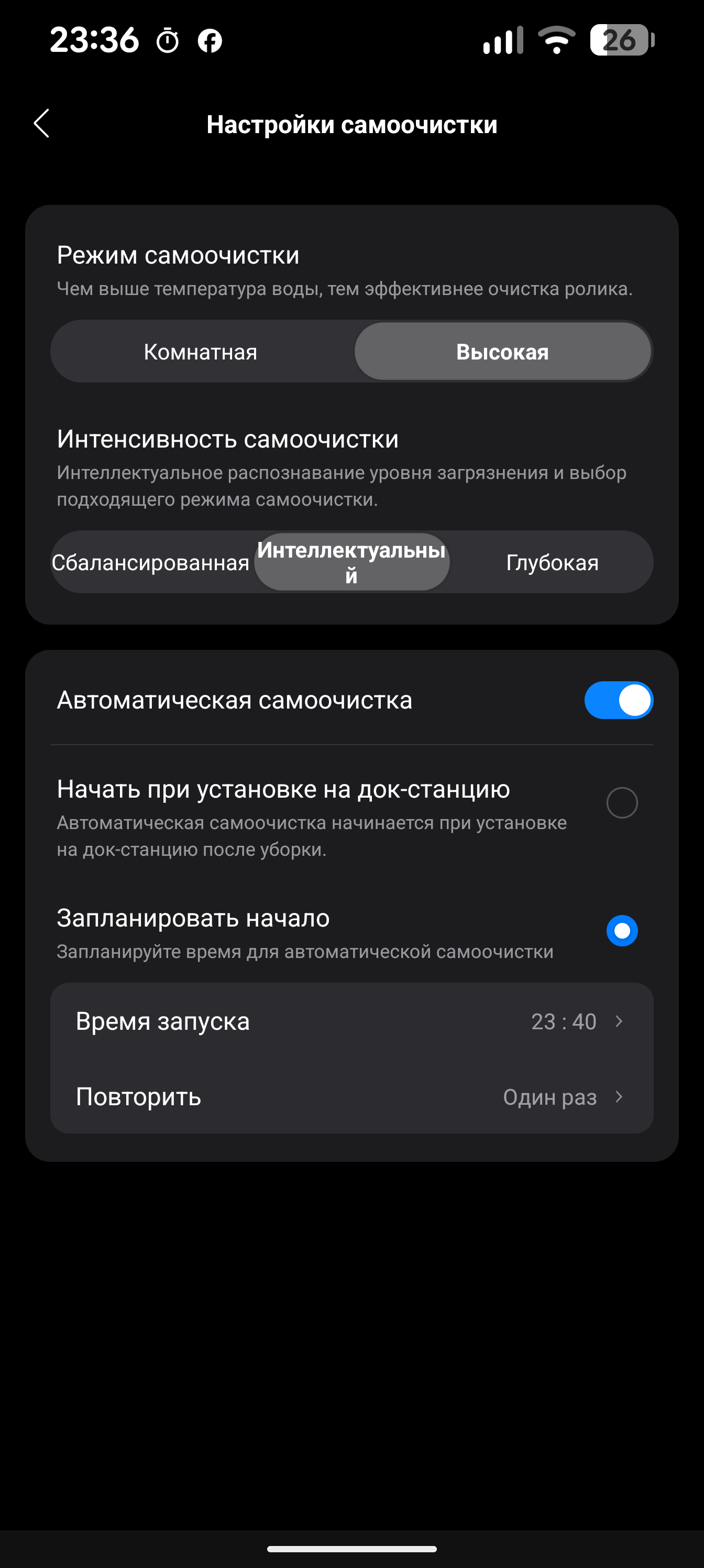Image resolution: width=704 pixels, height=1568 pixels.
Task: Select Начать при установке на док-станцию
Action: click(622, 802)
